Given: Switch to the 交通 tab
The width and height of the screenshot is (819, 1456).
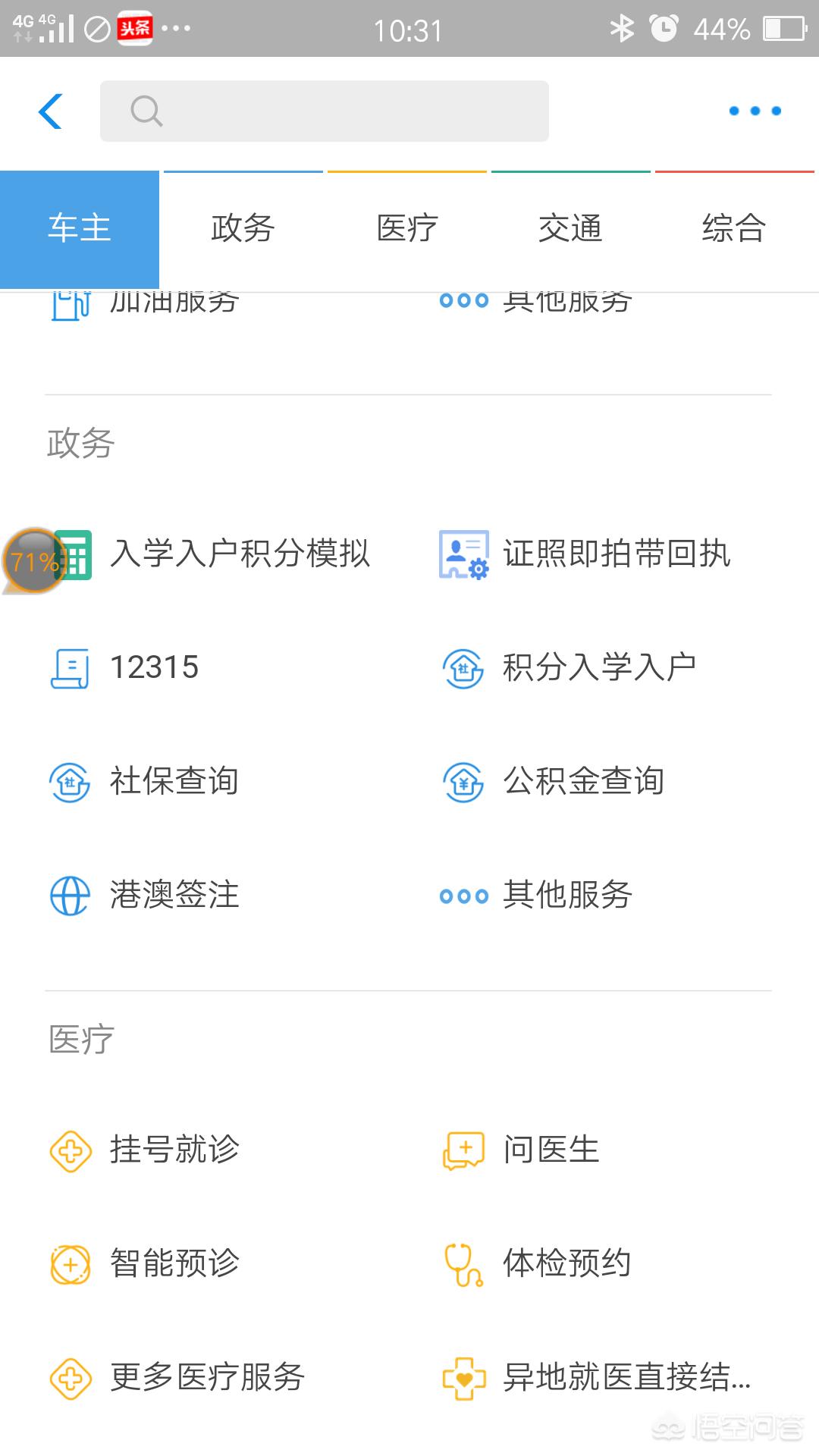Looking at the screenshot, I should (570, 229).
